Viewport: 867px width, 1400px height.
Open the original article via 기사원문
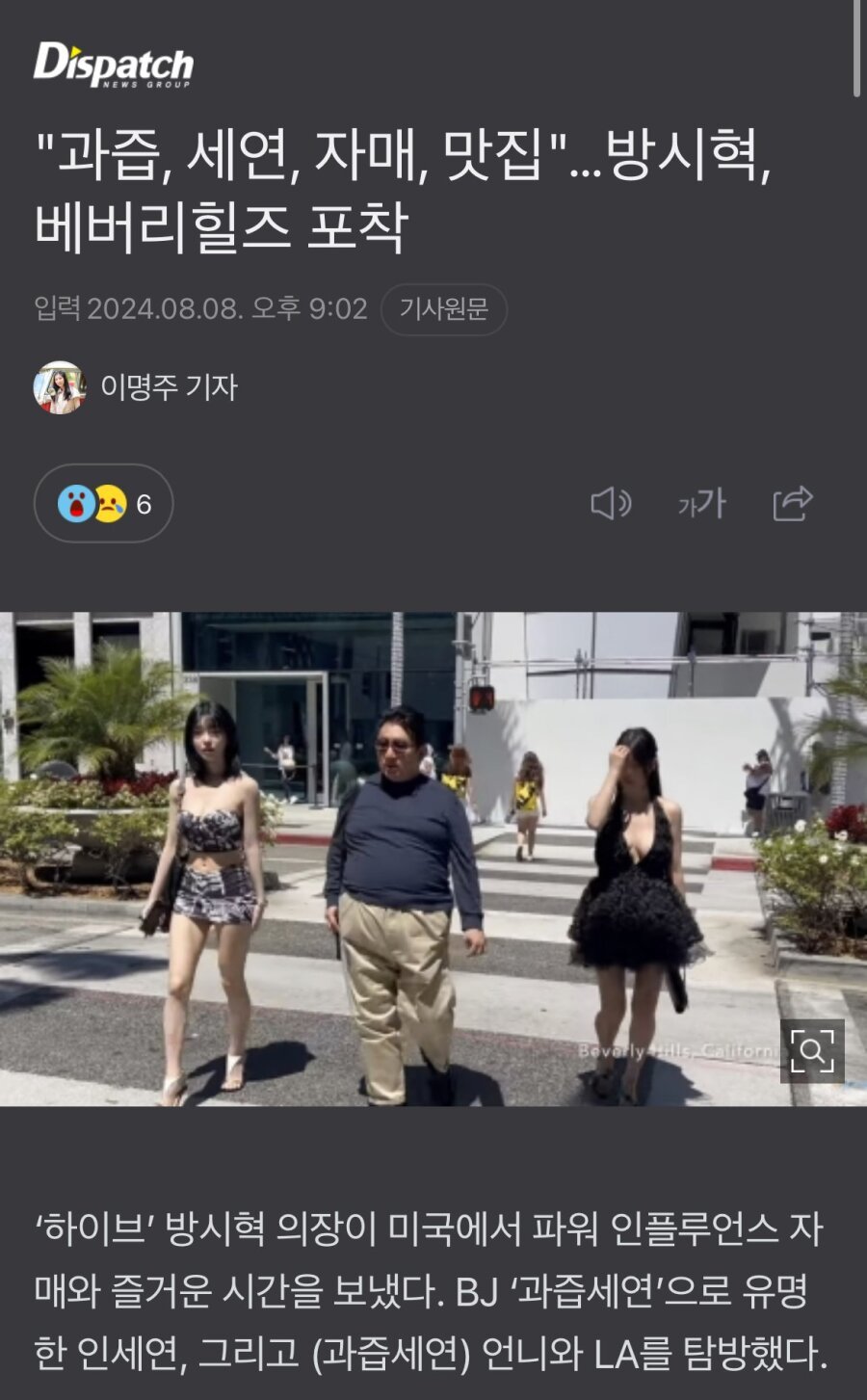coord(443,309)
